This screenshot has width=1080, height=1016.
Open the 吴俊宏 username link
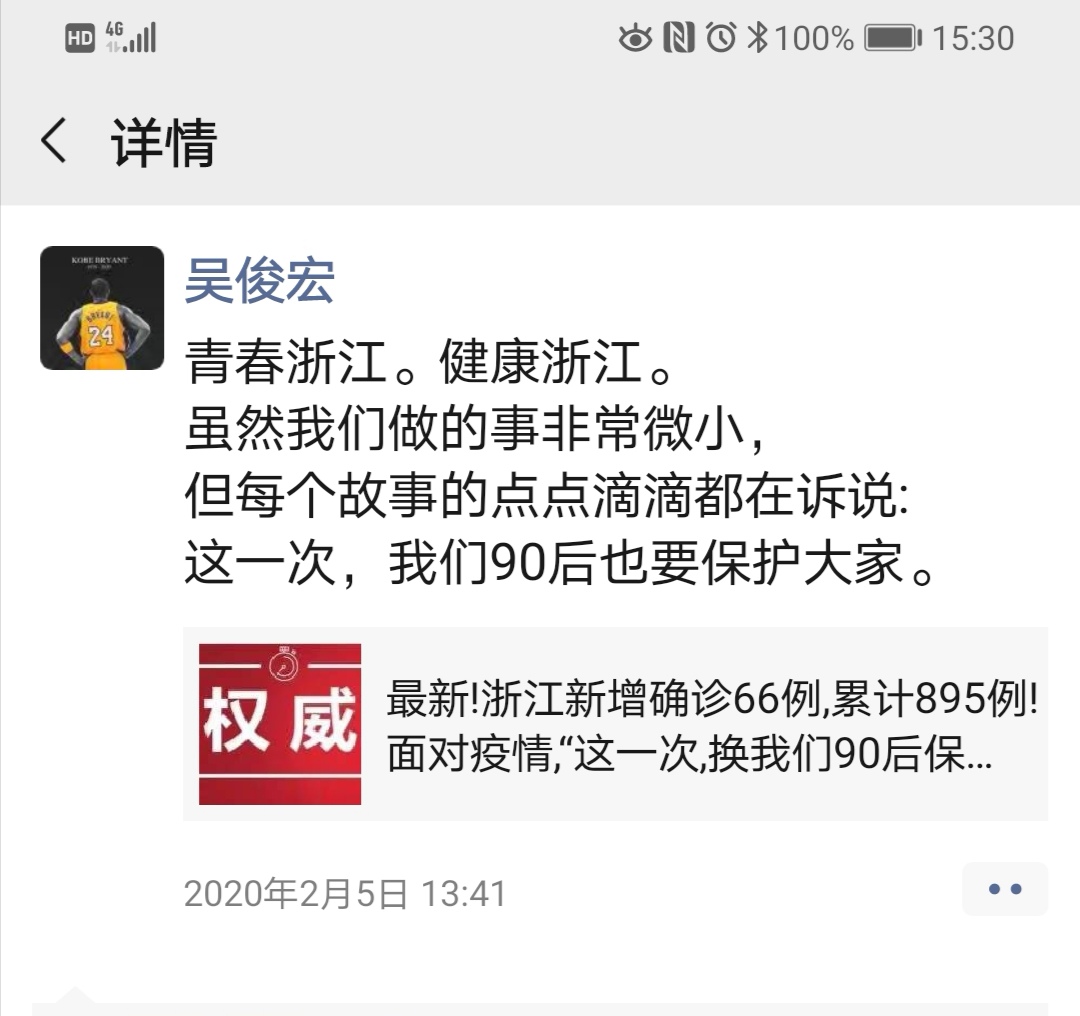pos(259,281)
